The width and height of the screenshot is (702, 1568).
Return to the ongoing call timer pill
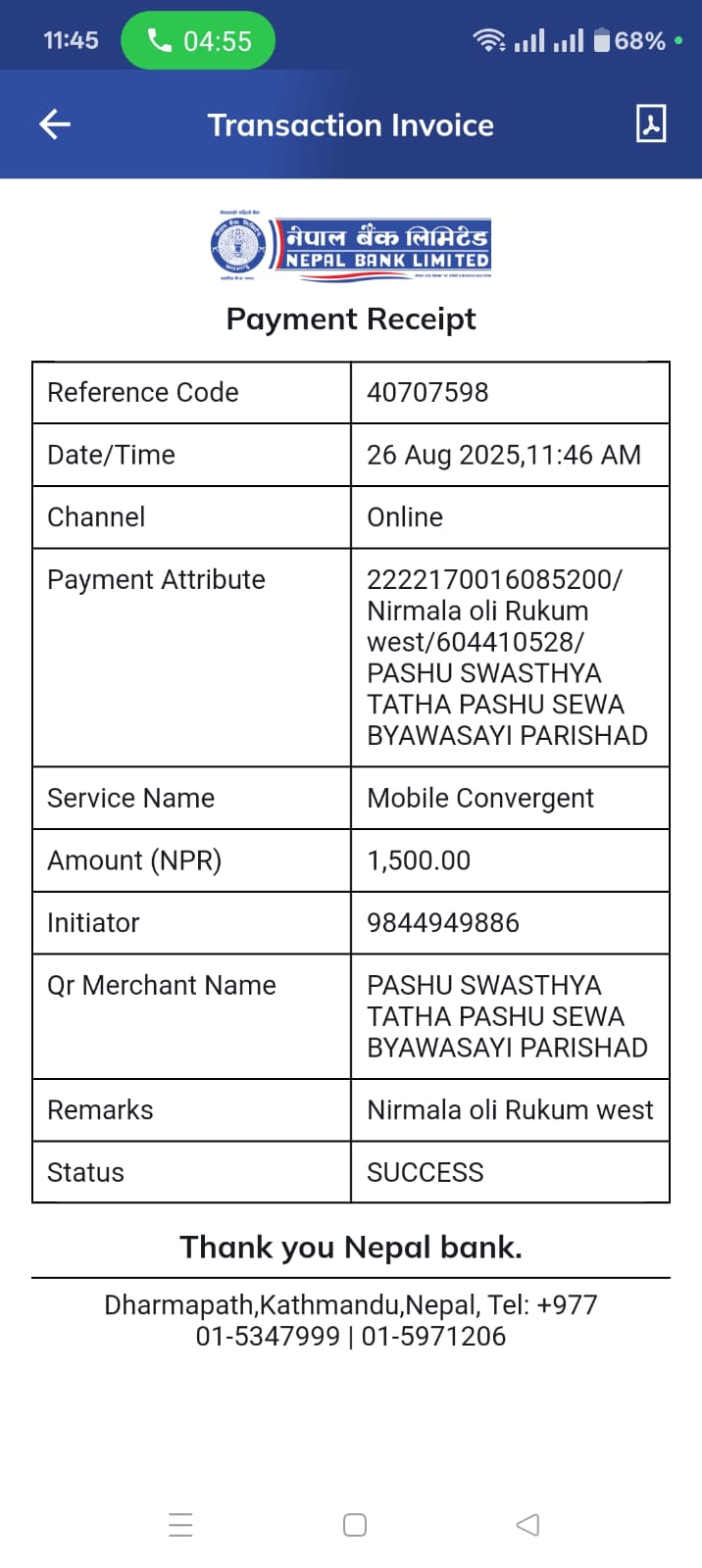click(198, 40)
